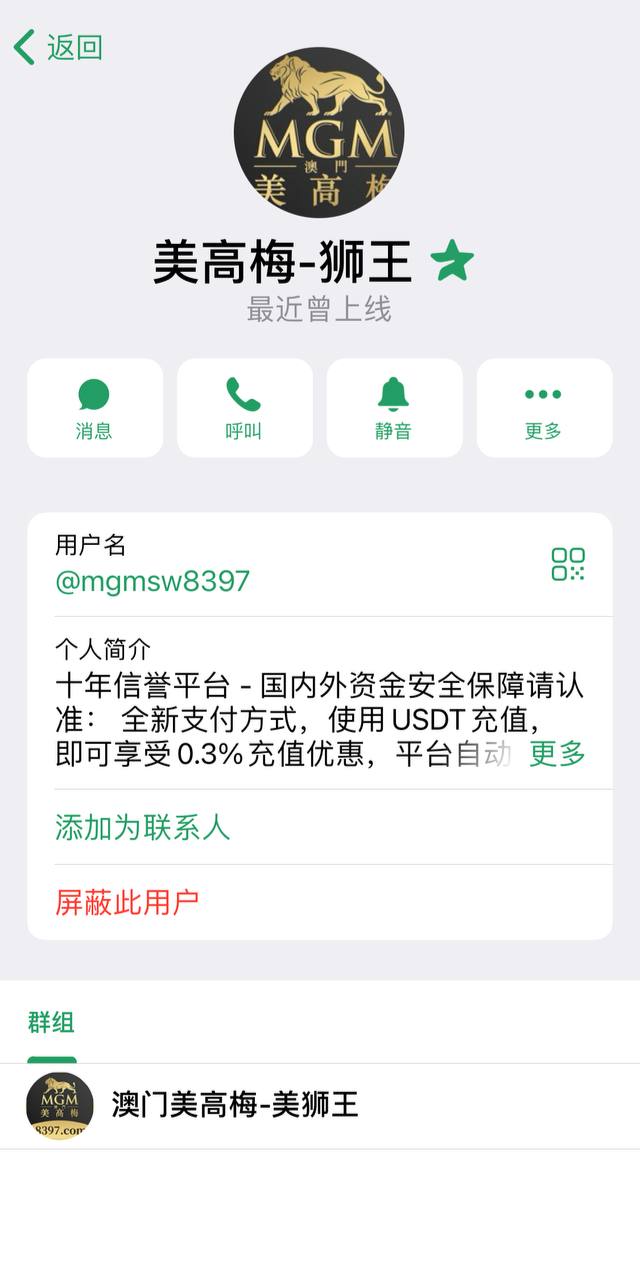Go back with the 返回 button
Screen dimensions: 640x1280
60,47
